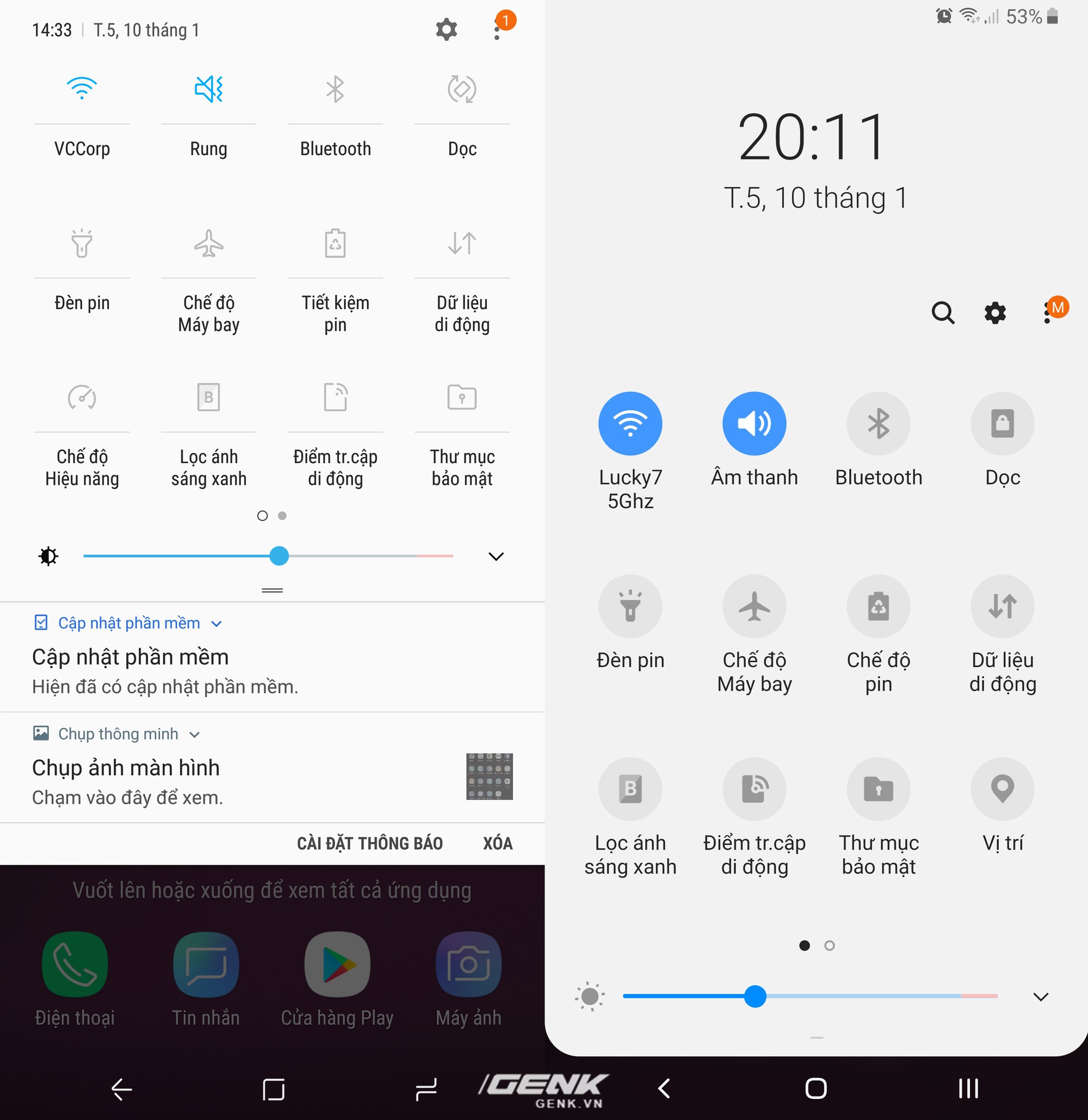Image resolution: width=1088 pixels, height=1120 pixels.
Task: Expand the Cập nhật phần mềm notification
Action: 216,623
